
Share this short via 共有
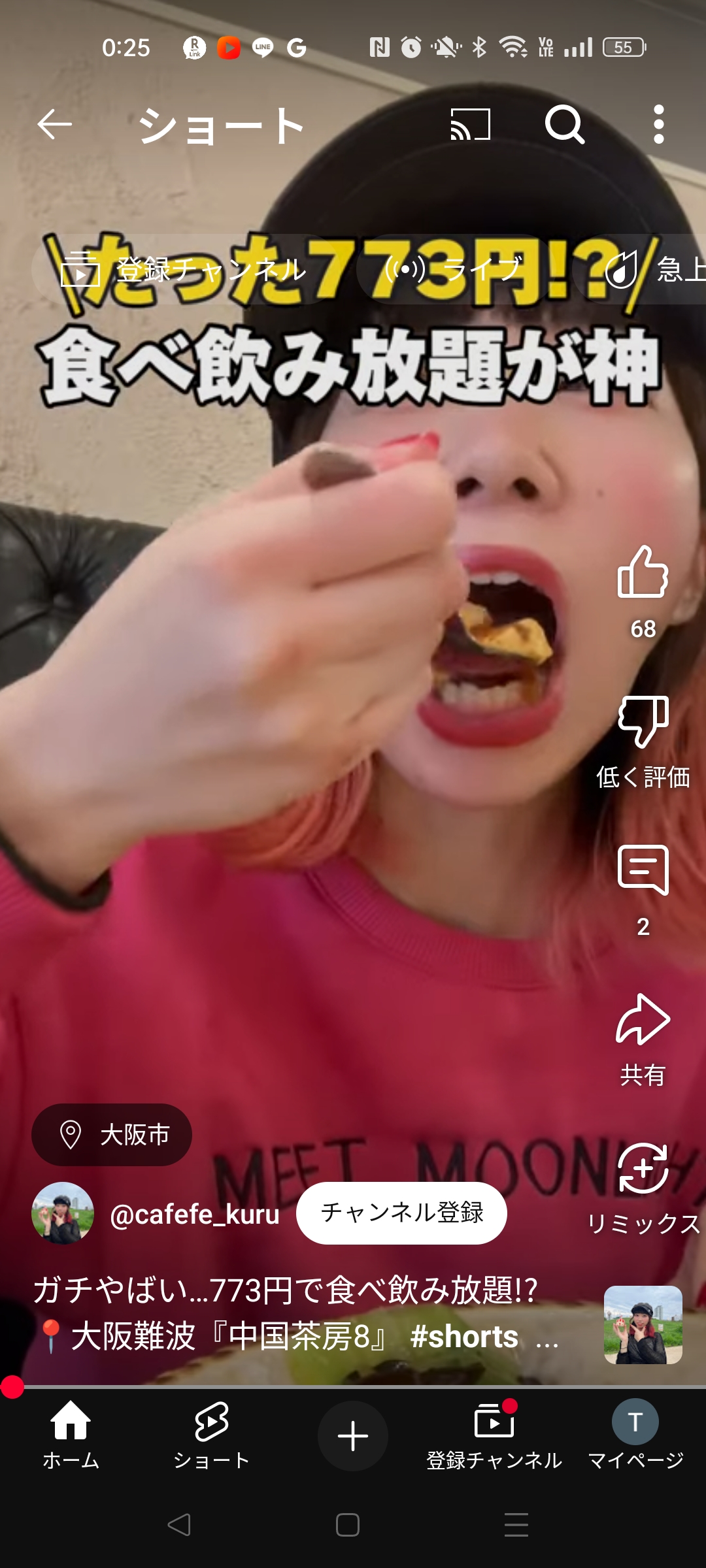coord(643,1021)
